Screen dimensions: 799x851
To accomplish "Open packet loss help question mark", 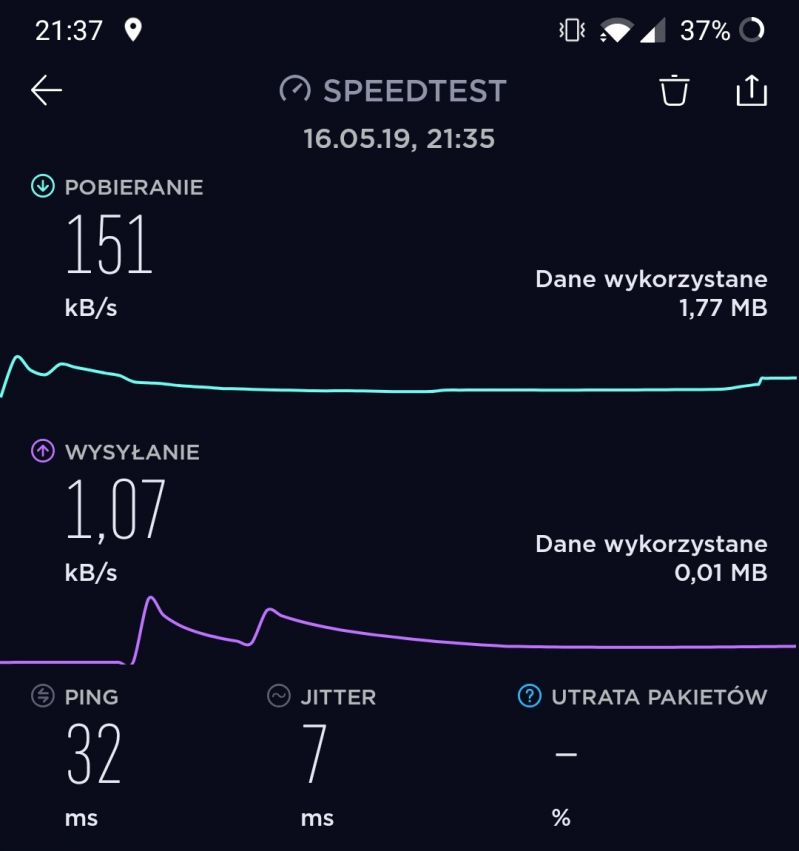I will (x=530, y=696).
